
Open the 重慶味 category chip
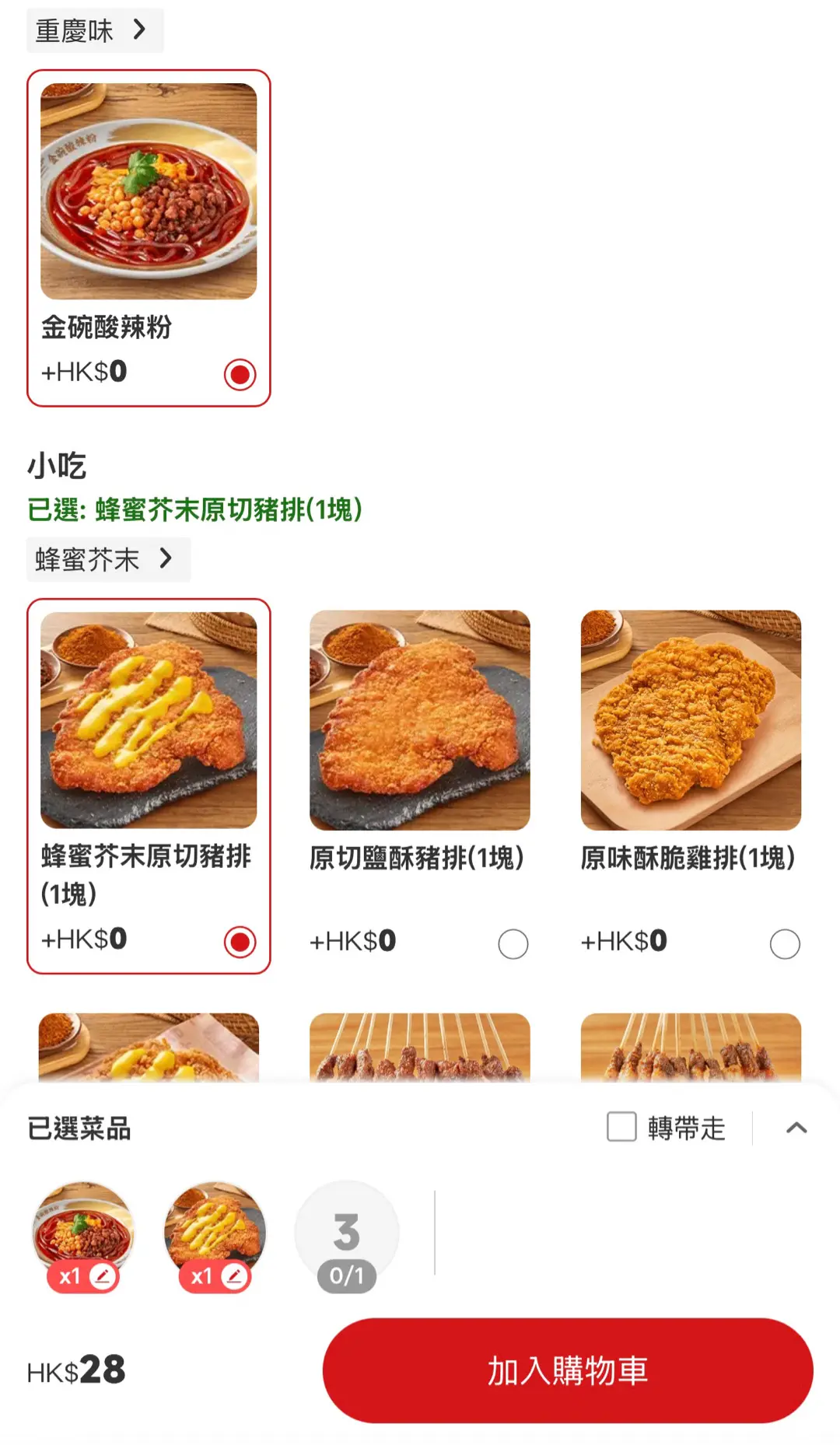pyautogui.click(x=94, y=30)
